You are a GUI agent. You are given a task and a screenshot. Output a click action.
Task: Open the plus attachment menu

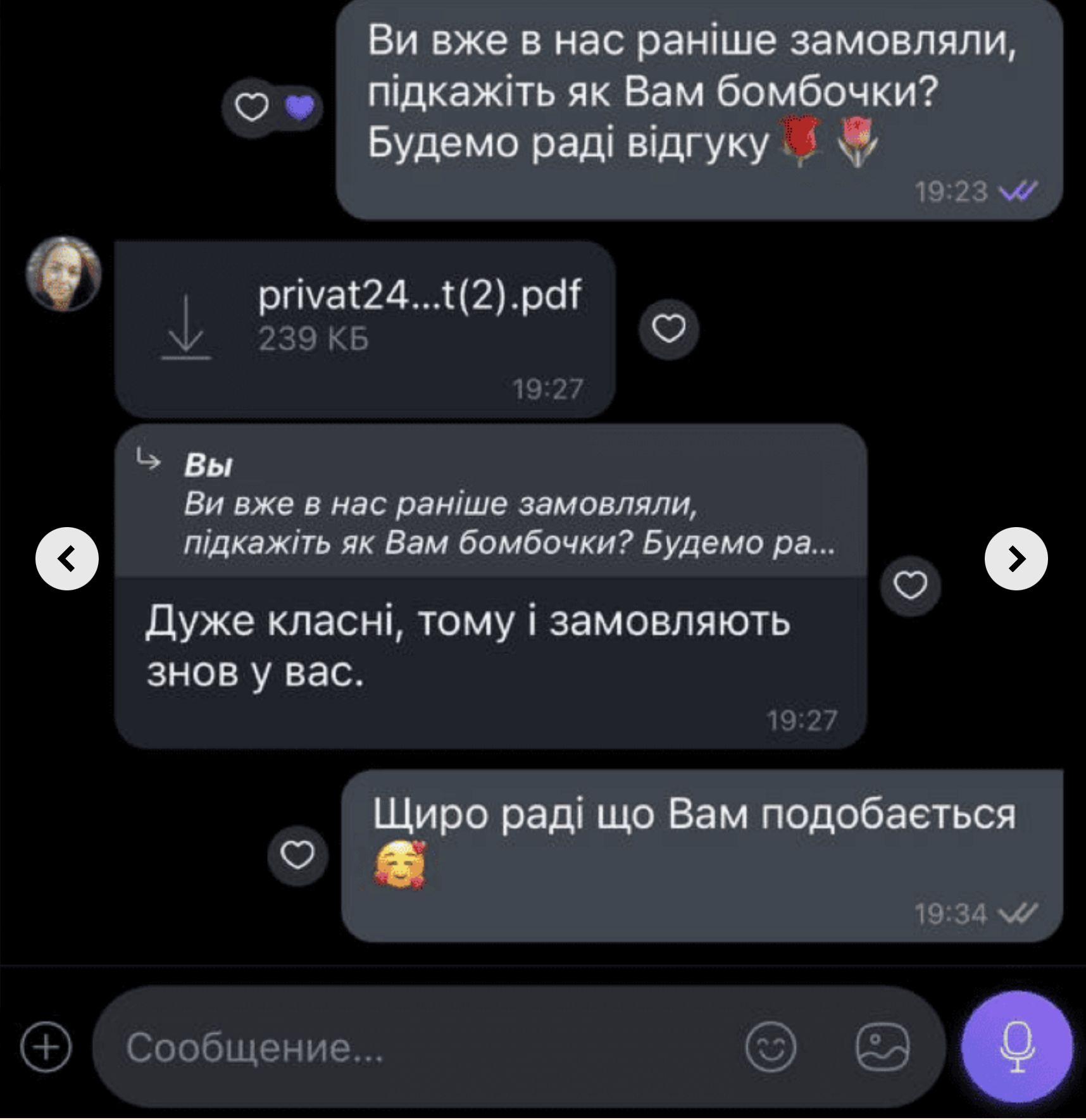46,1047
